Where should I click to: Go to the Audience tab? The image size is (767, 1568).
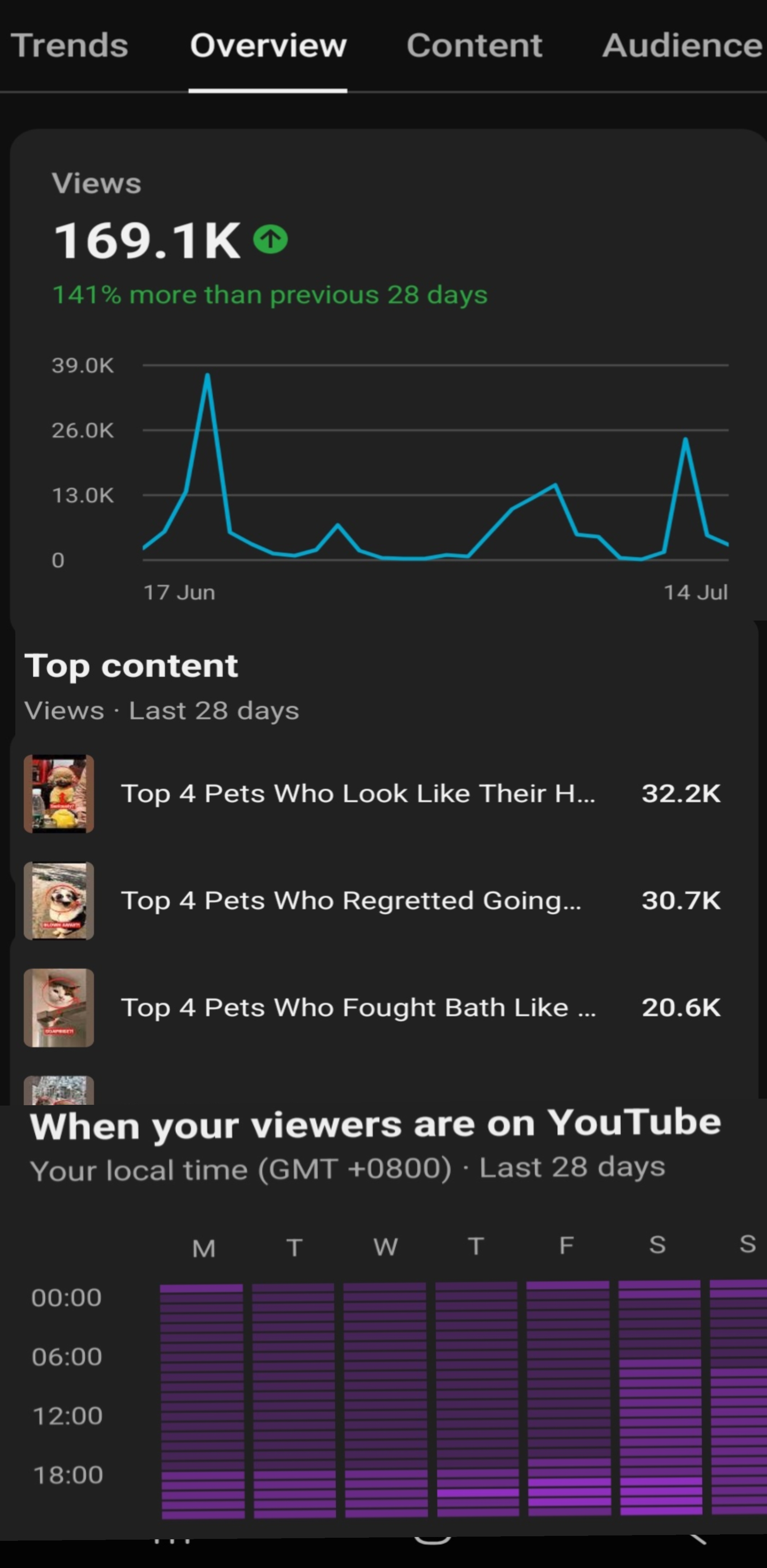coord(682,46)
